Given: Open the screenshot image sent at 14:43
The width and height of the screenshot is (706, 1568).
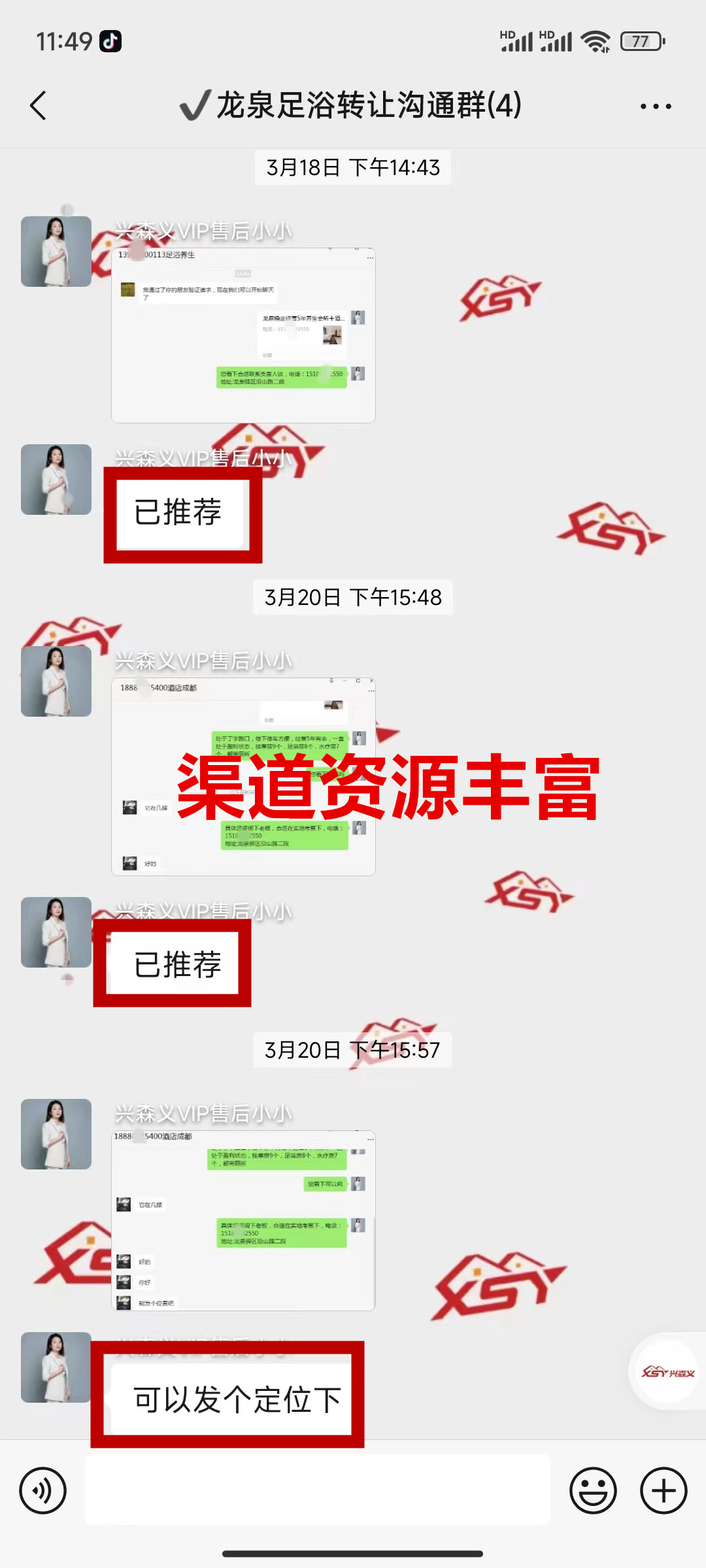Looking at the screenshot, I should pyautogui.click(x=243, y=335).
